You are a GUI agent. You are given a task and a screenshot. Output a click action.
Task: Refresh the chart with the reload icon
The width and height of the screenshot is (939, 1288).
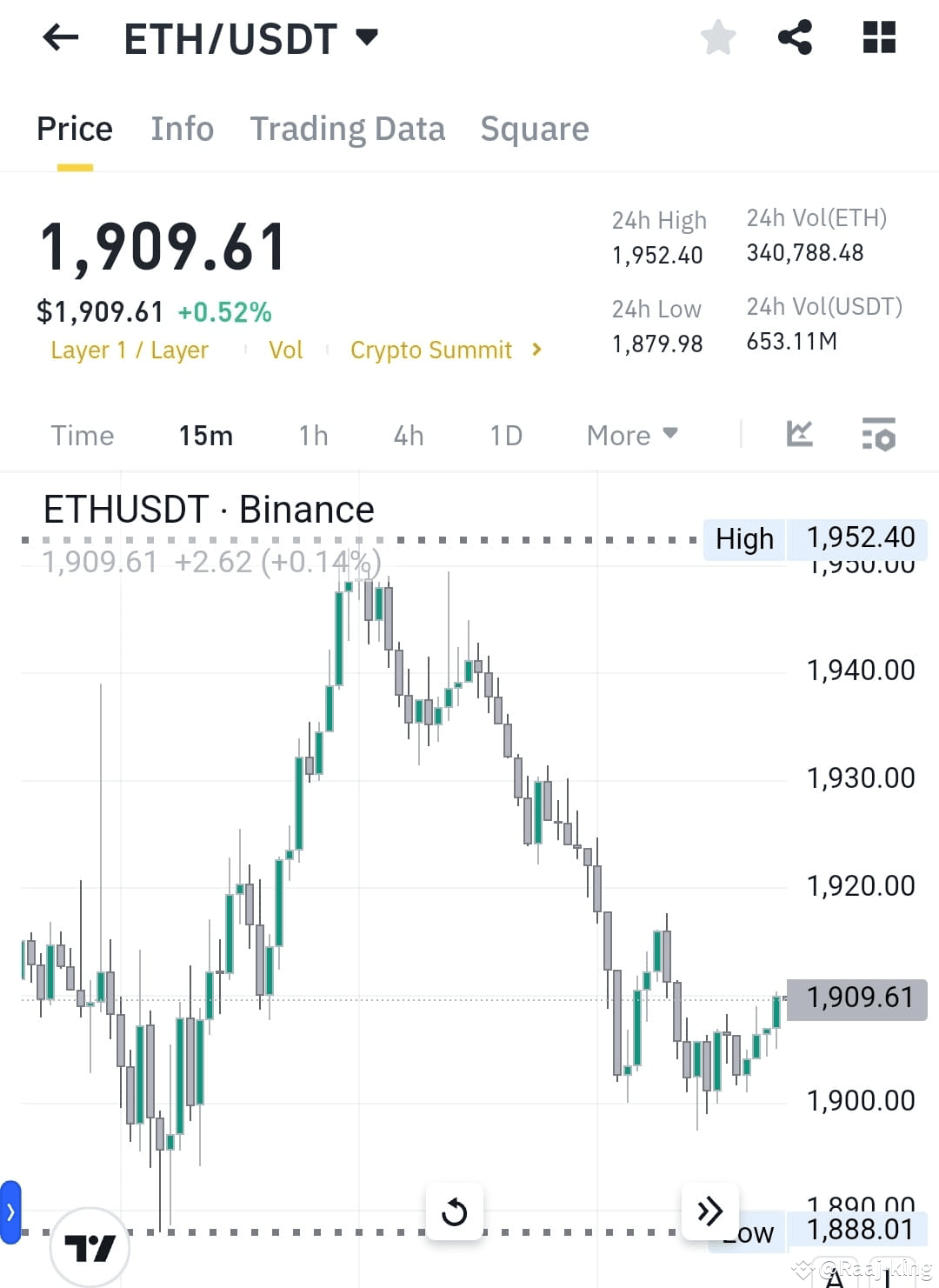[x=456, y=1212]
